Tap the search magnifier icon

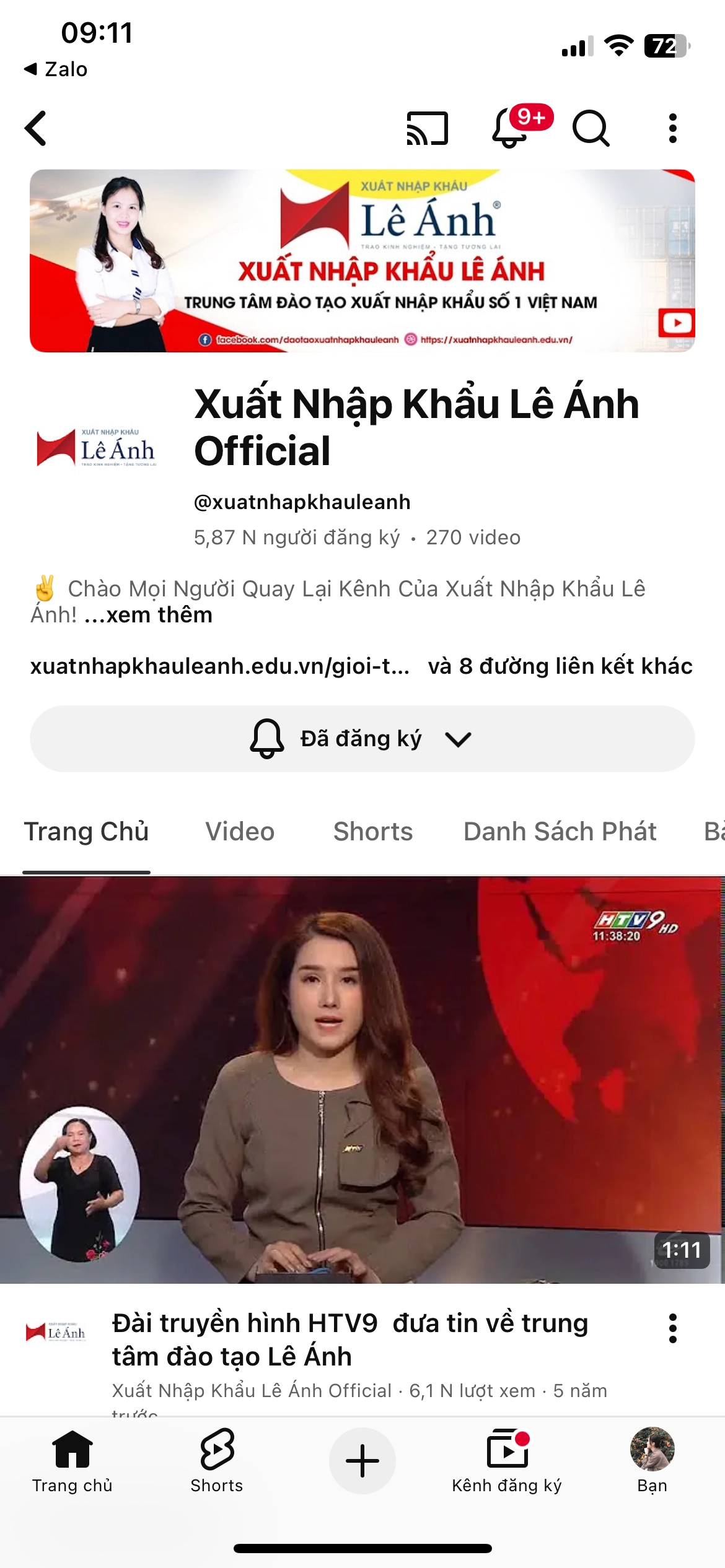pyautogui.click(x=593, y=127)
